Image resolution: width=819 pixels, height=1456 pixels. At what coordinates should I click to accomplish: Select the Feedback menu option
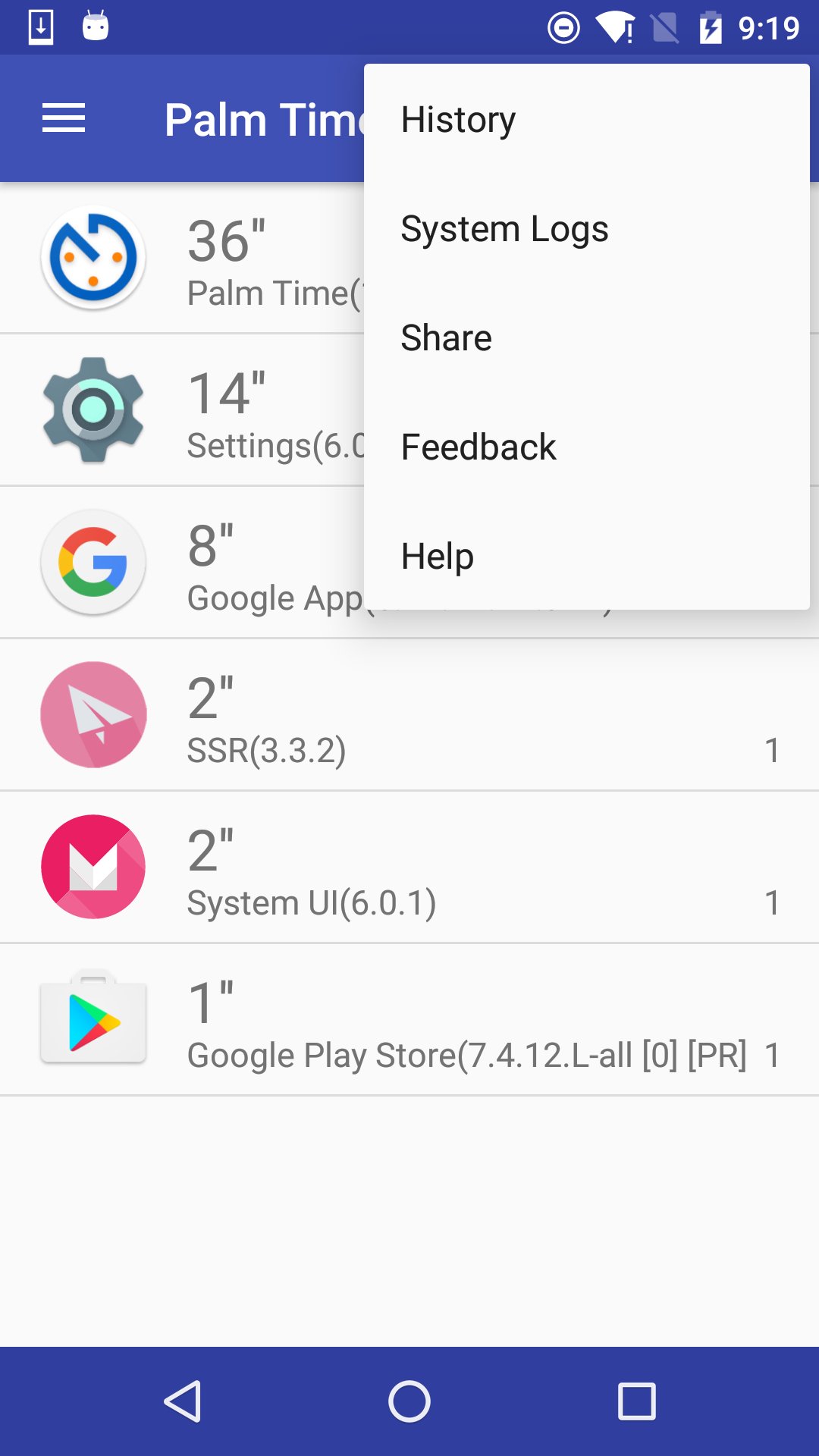[479, 446]
